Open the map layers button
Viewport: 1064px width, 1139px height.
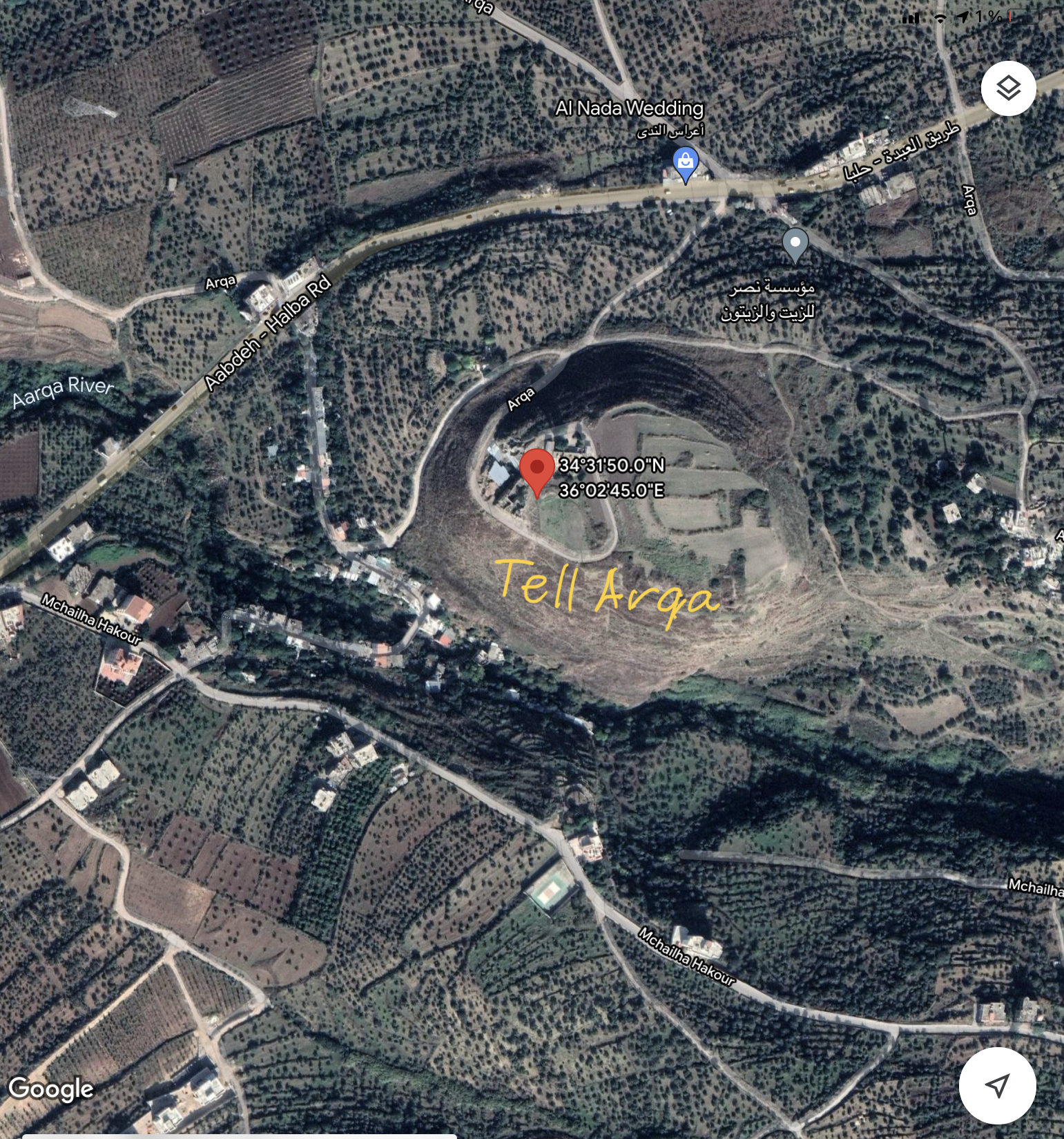1008,88
